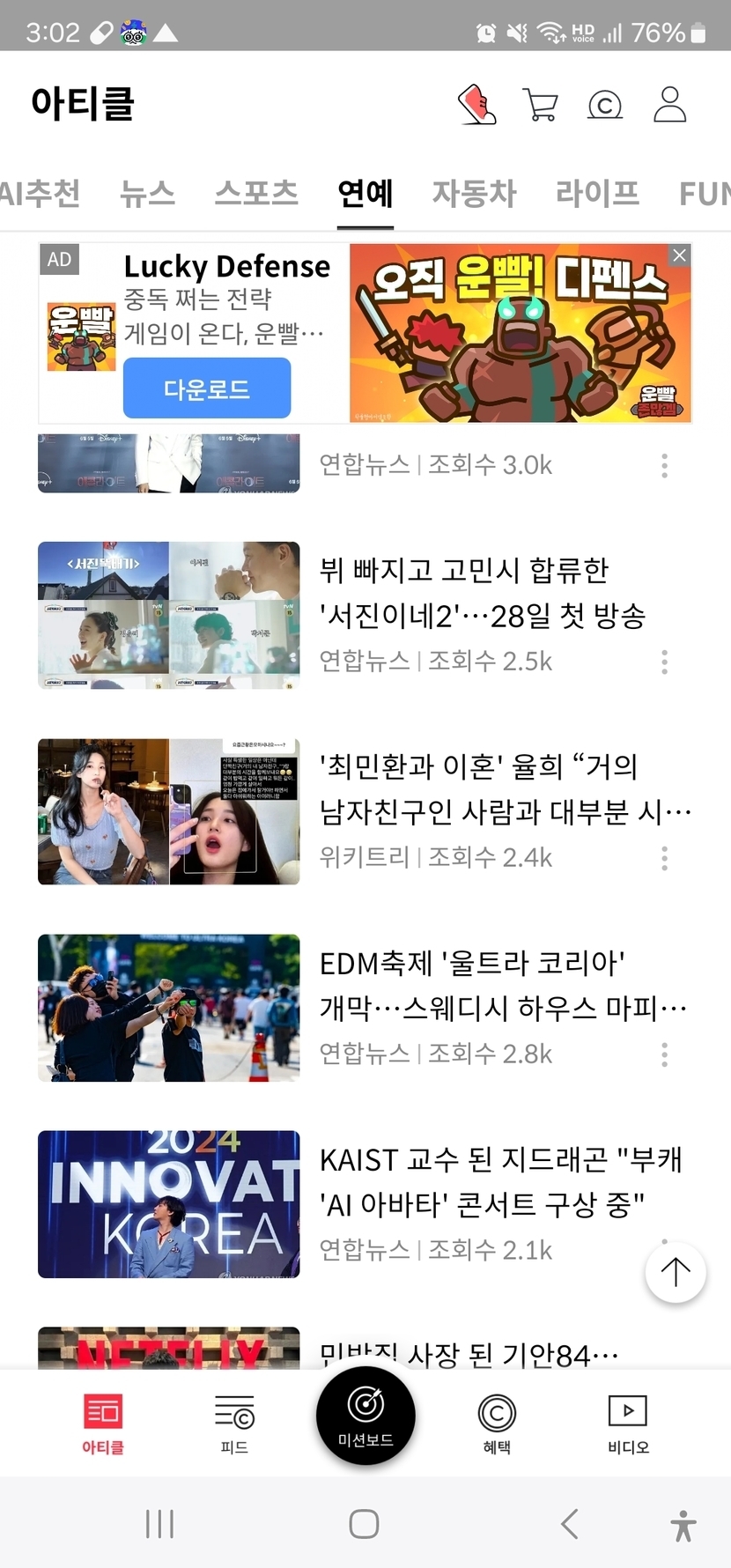Go to the 혜택 bottom tab

[497, 1423]
